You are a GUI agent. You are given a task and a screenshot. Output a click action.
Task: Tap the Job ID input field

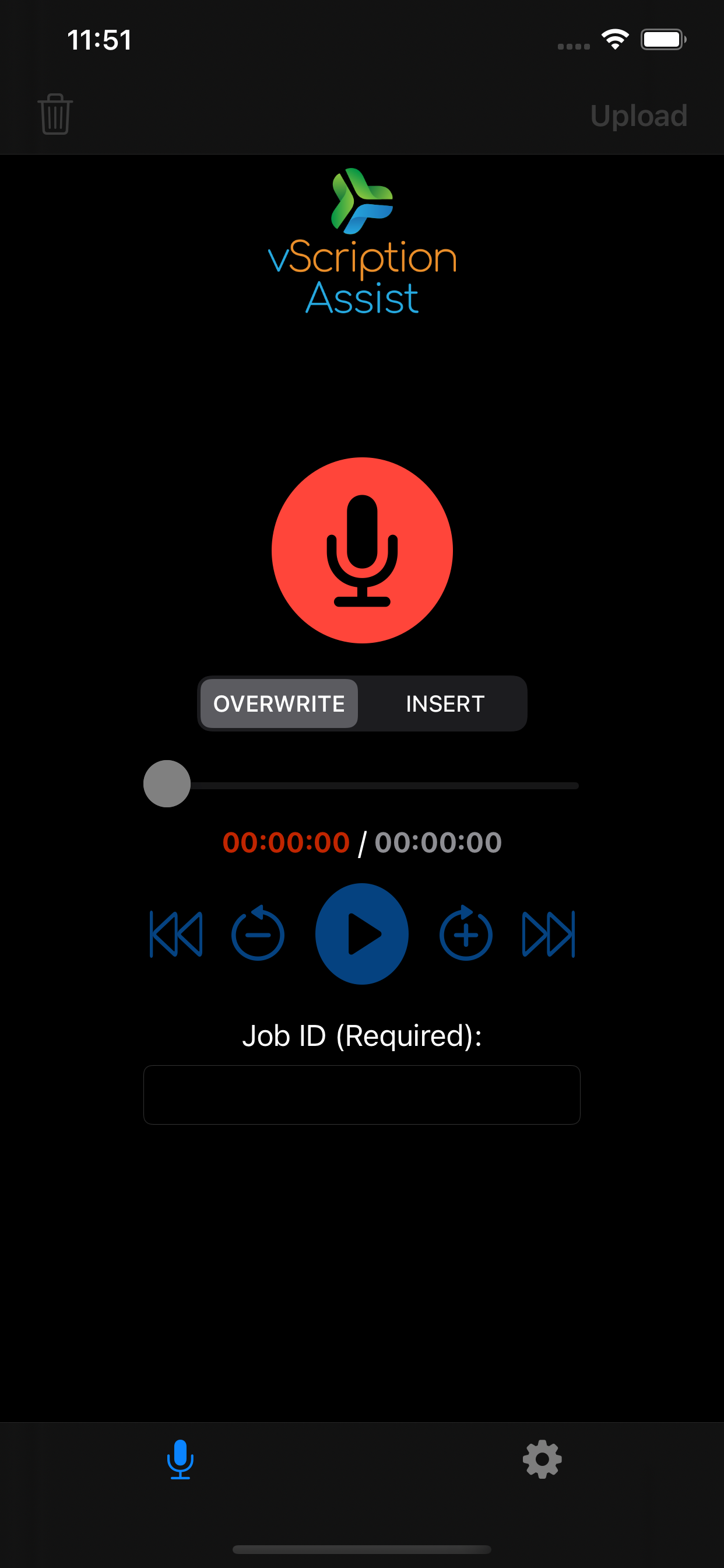[362, 1094]
